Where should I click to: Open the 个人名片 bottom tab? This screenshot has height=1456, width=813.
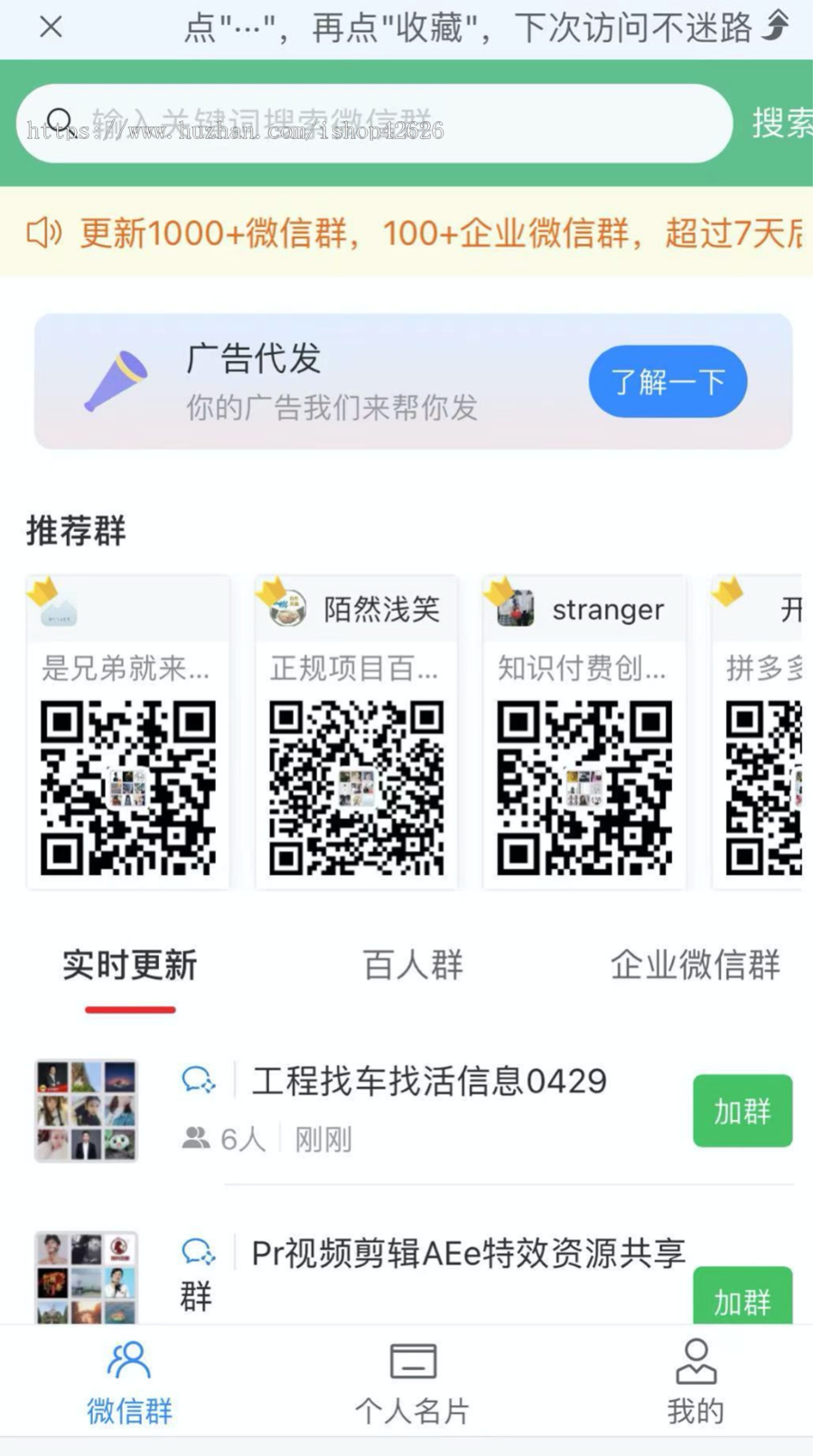pyautogui.click(x=413, y=1382)
